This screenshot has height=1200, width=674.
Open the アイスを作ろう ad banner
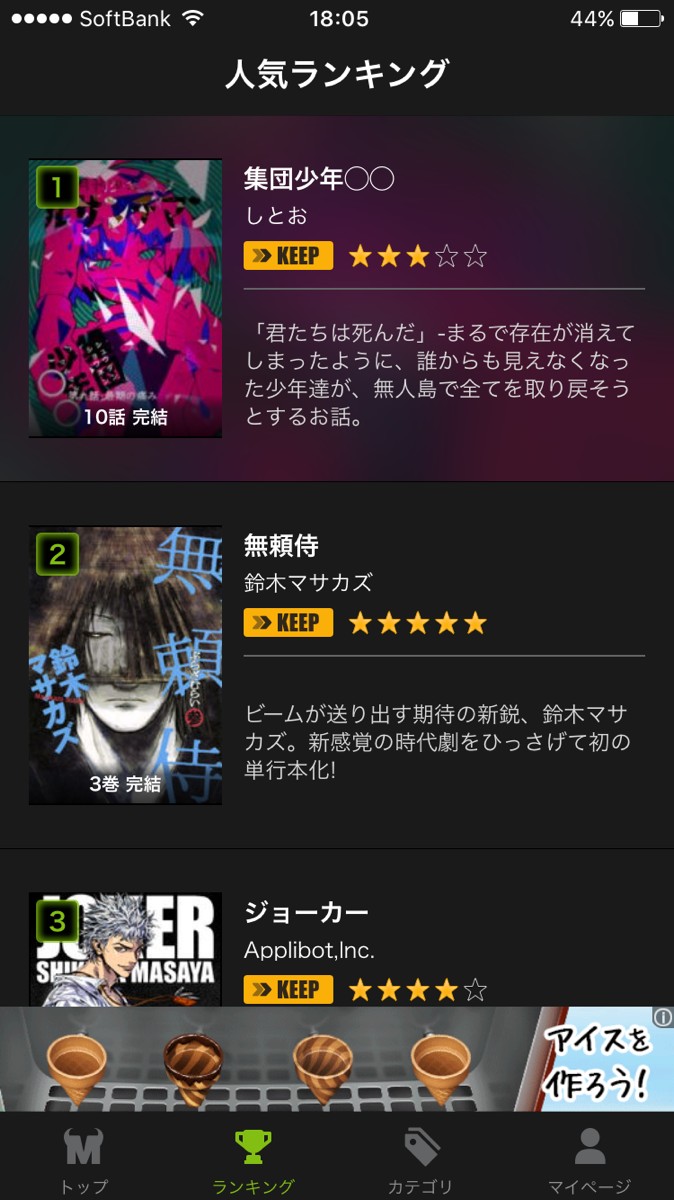pyautogui.click(x=337, y=1059)
